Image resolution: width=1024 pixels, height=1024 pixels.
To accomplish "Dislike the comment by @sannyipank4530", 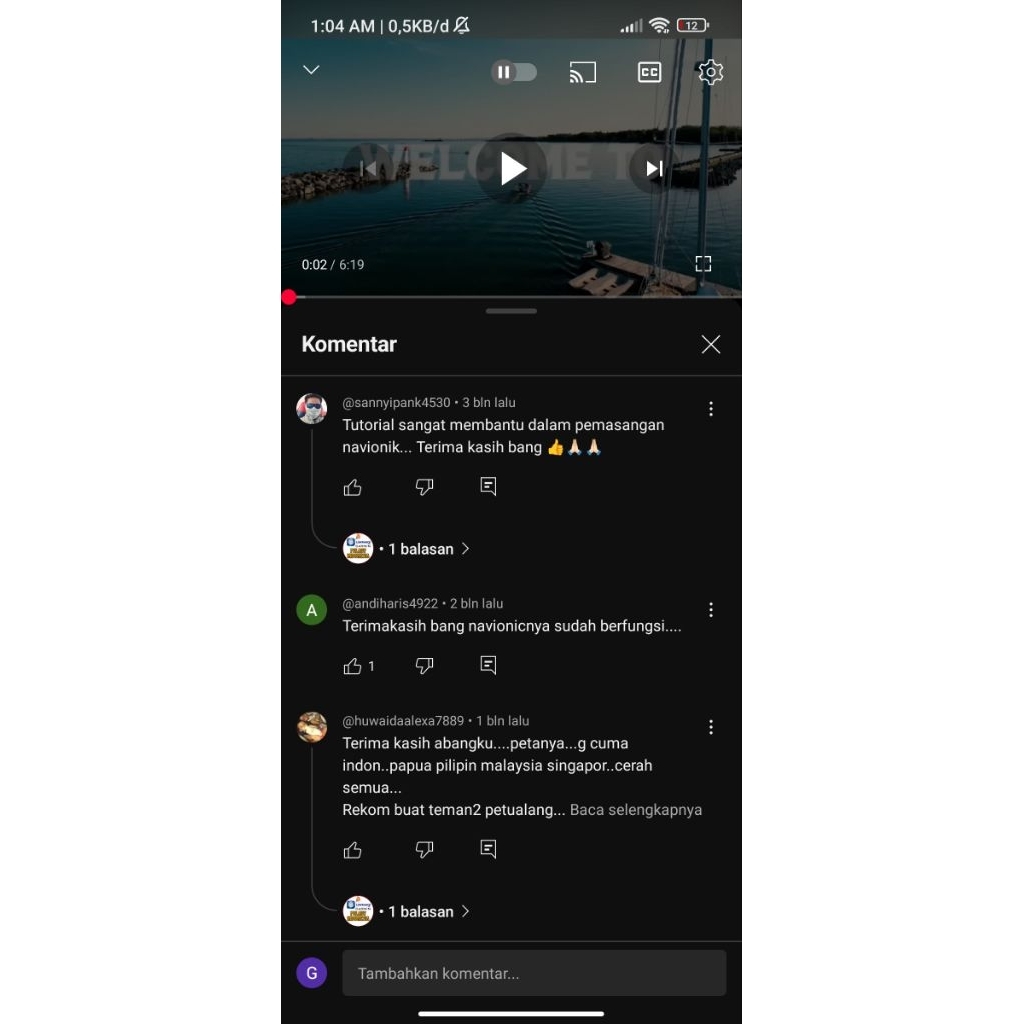I will point(424,487).
